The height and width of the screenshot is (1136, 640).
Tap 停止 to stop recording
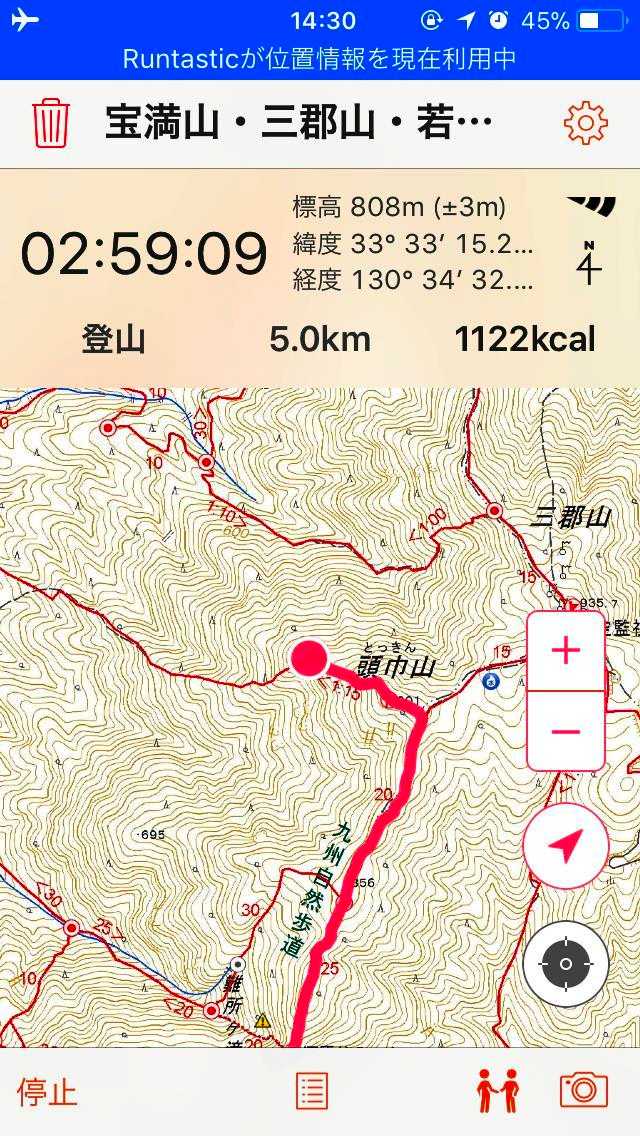pyautogui.click(x=47, y=1091)
